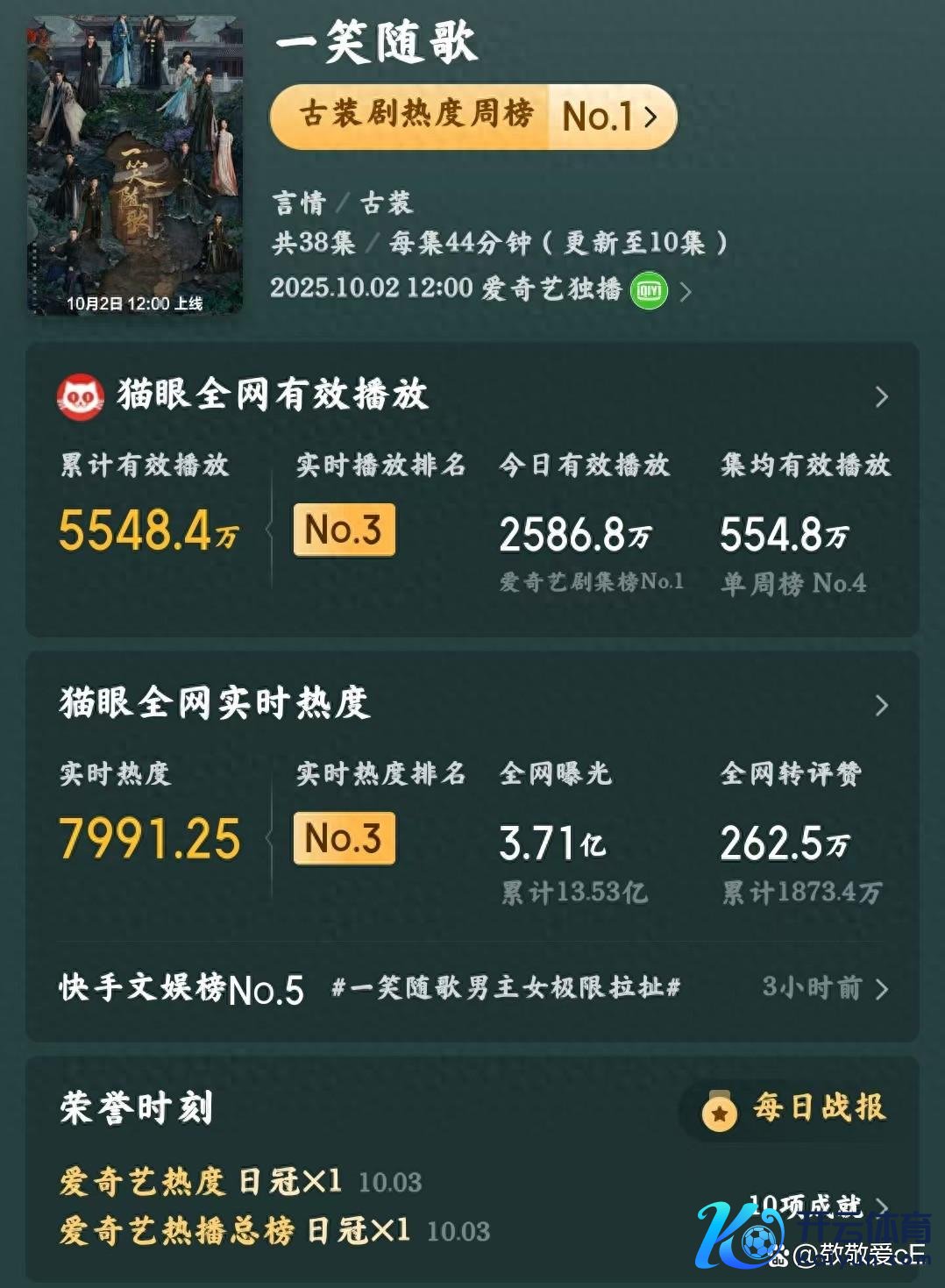Expand 猫眼全网实时热度 details
Screen dimensions: 945x1288
[881, 706]
